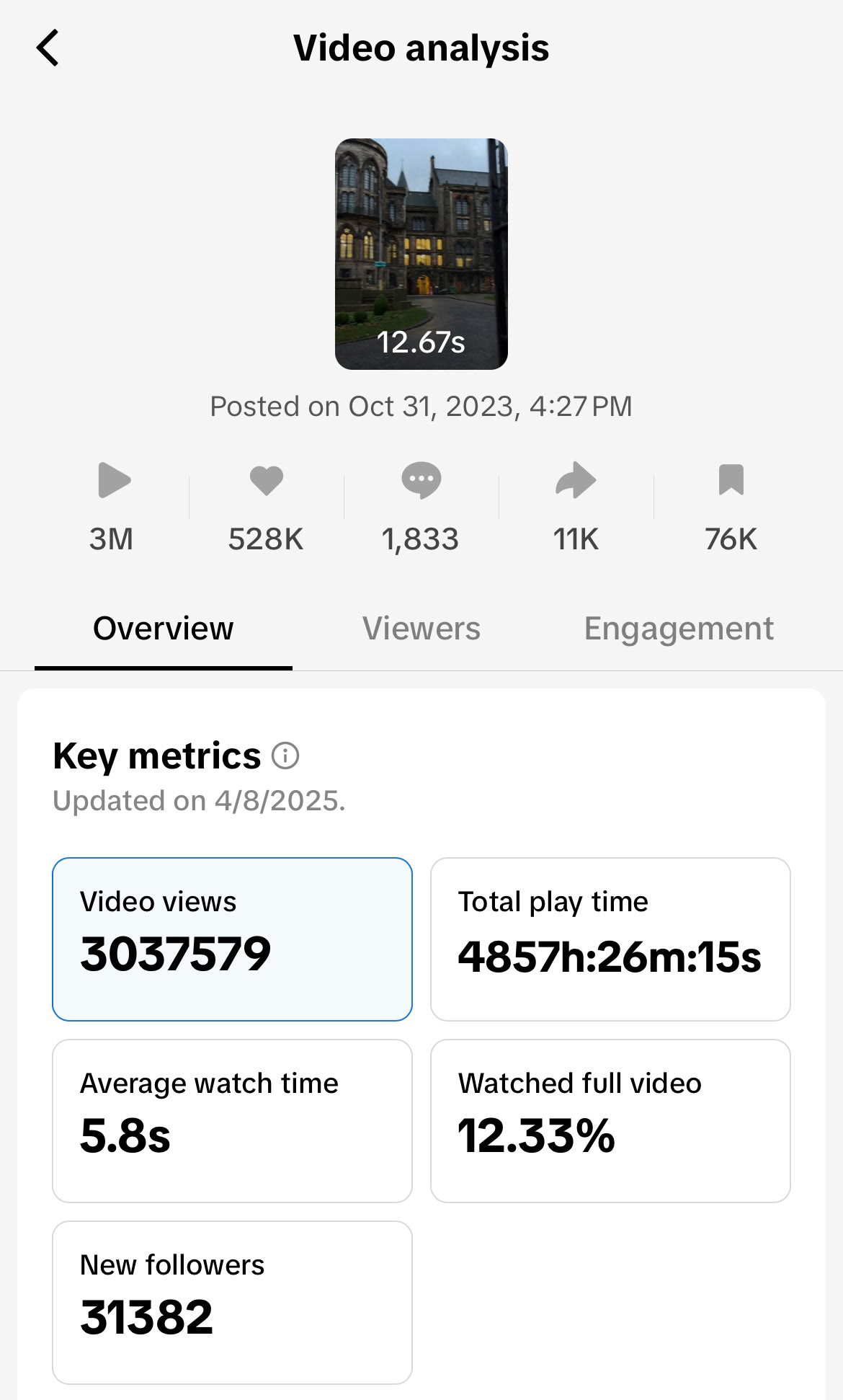Go back from Video analysis
The image size is (843, 1400).
tap(48, 48)
